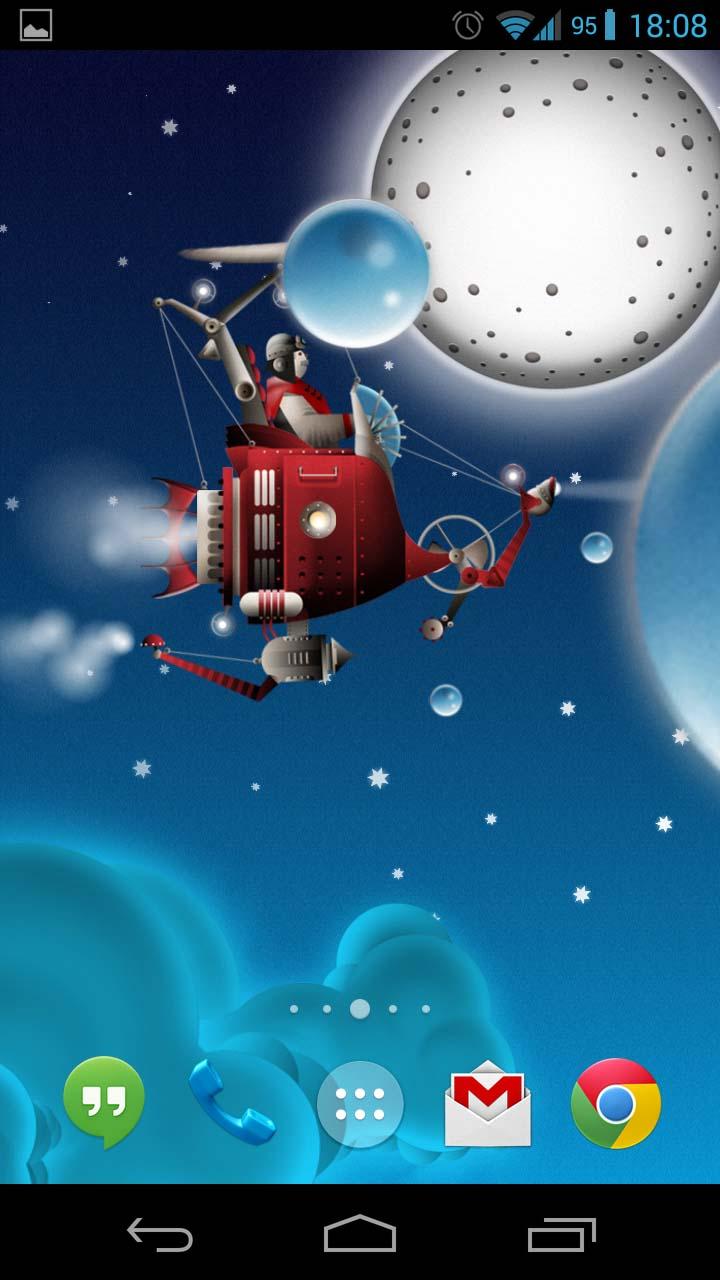Open the app drawer

tap(360, 1104)
